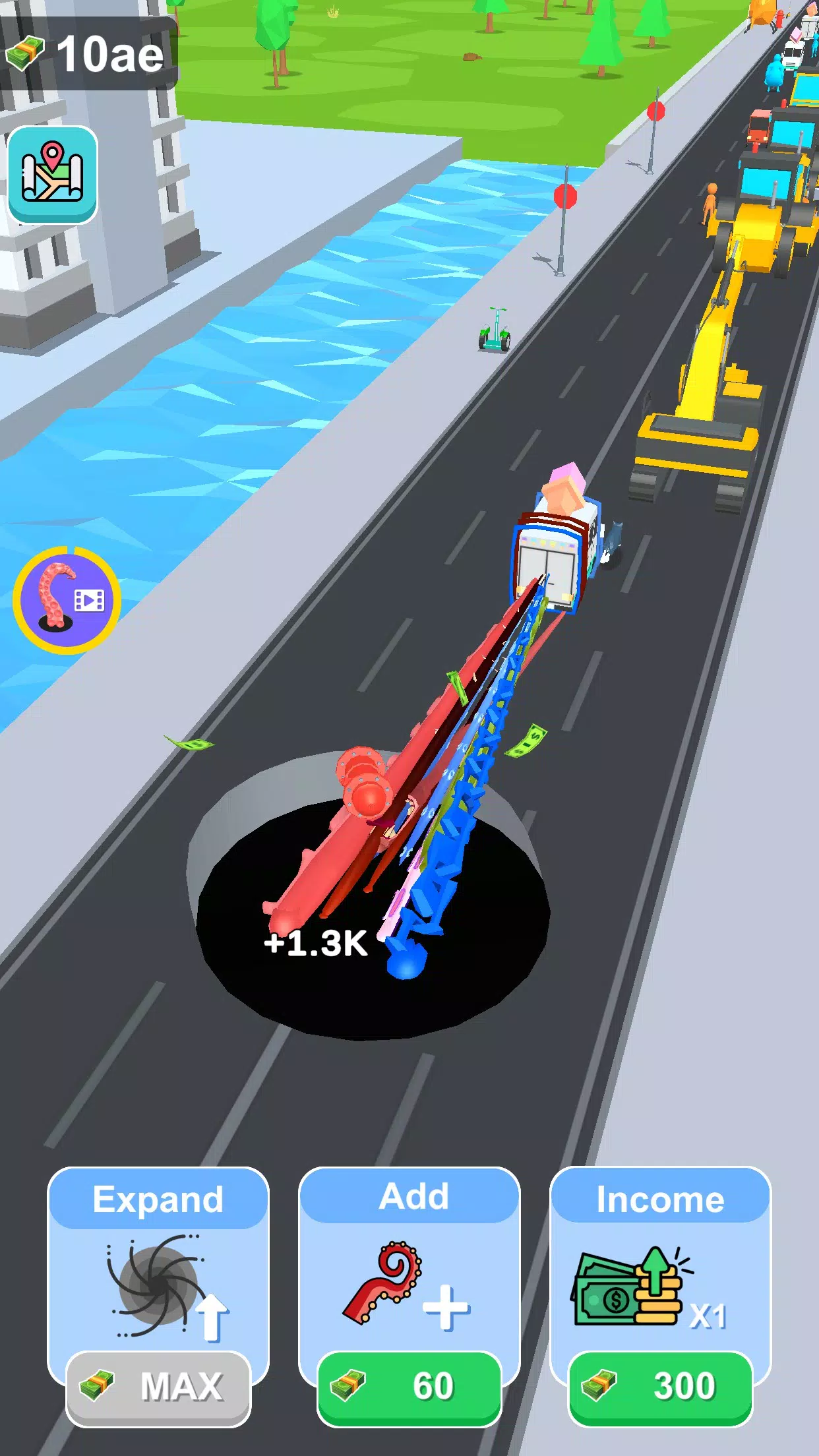Upgrade Income for 300

660,1386
